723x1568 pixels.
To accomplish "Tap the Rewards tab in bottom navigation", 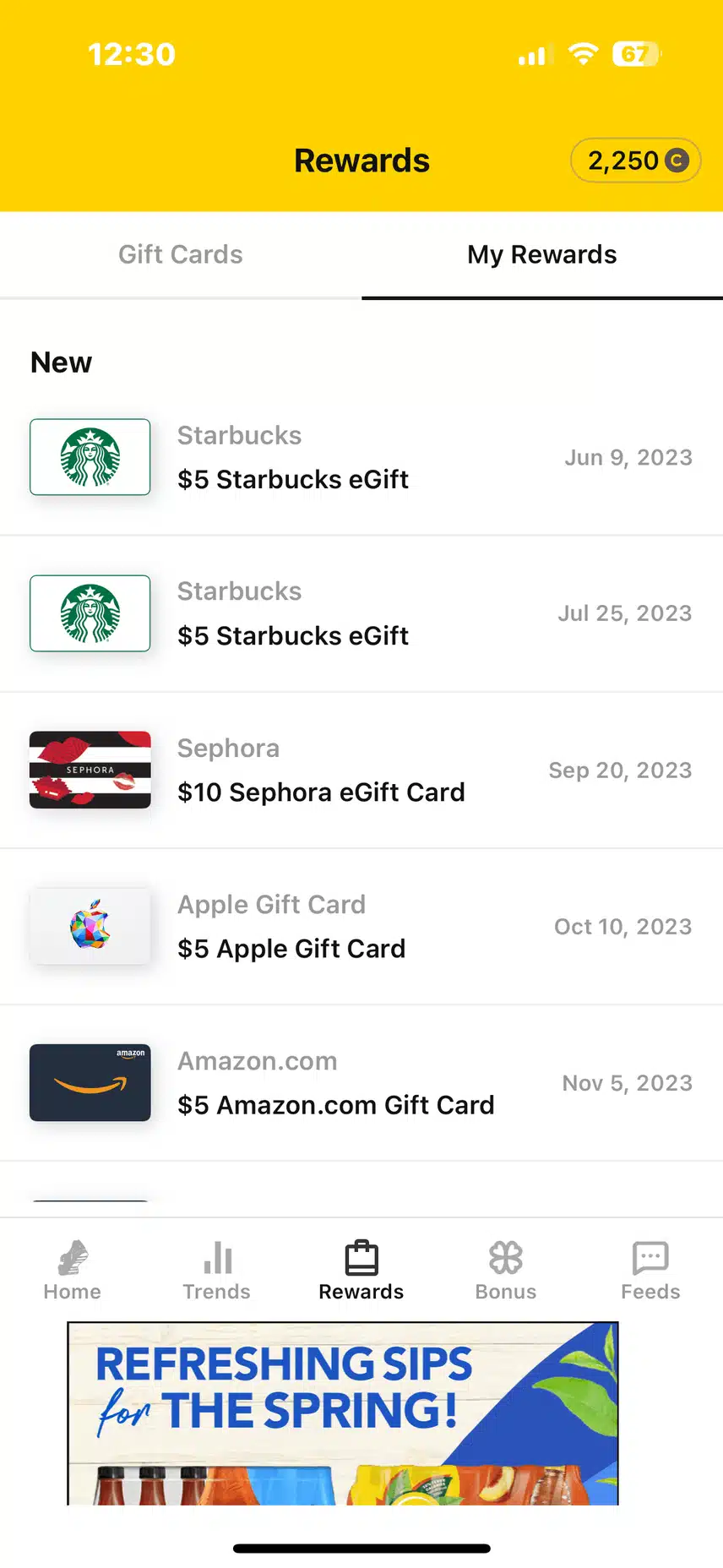I will tap(361, 1271).
